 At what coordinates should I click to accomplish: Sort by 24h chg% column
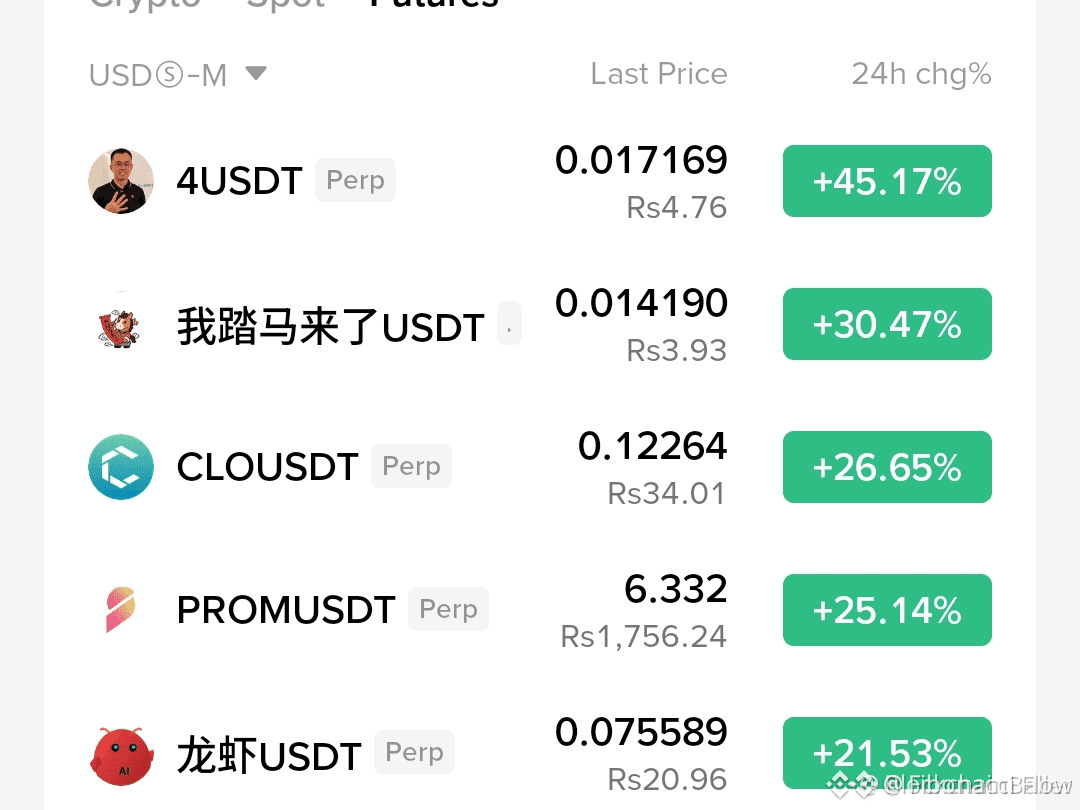pyautogui.click(x=921, y=74)
